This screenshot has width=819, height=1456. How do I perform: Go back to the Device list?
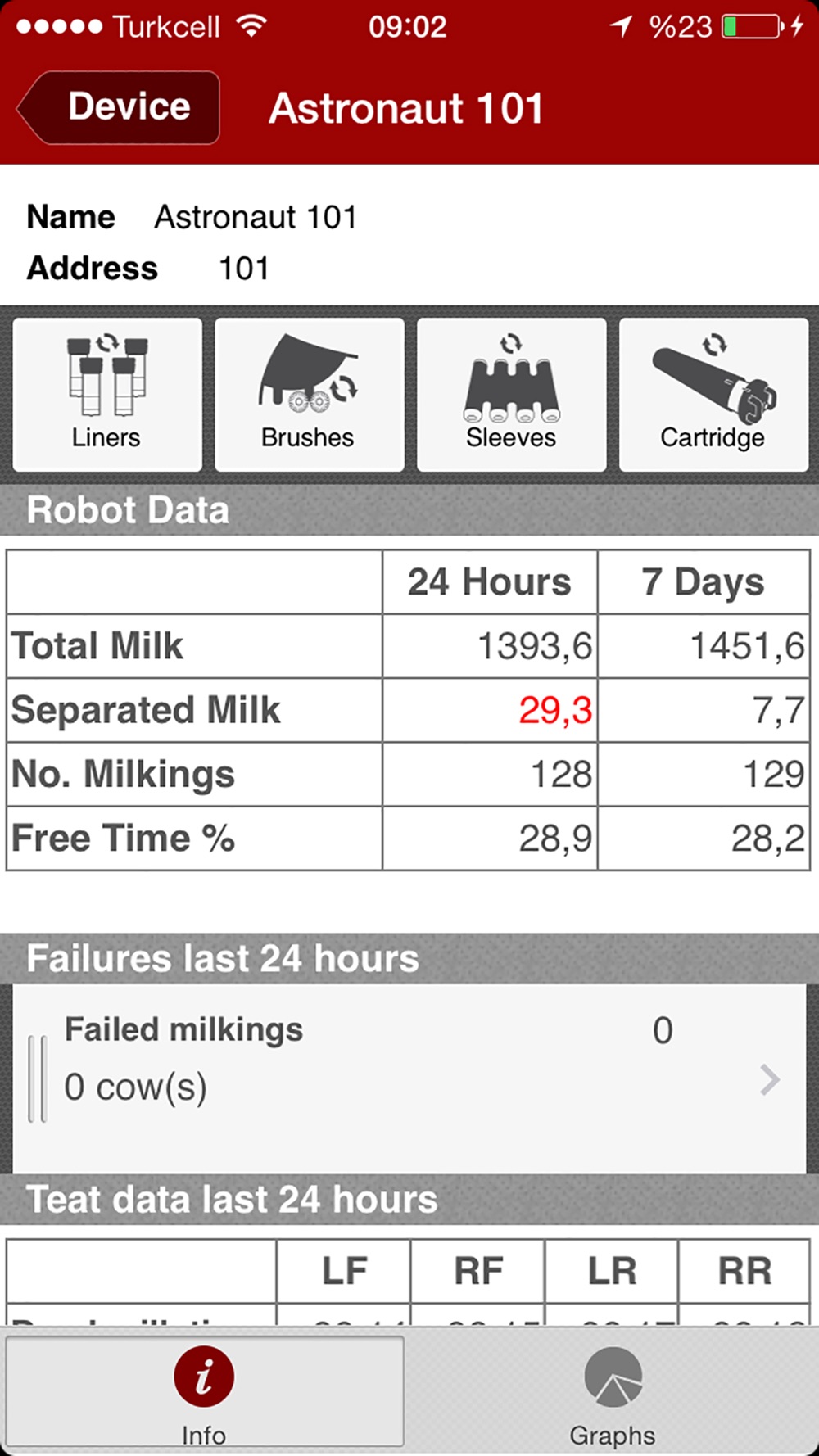point(119,107)
